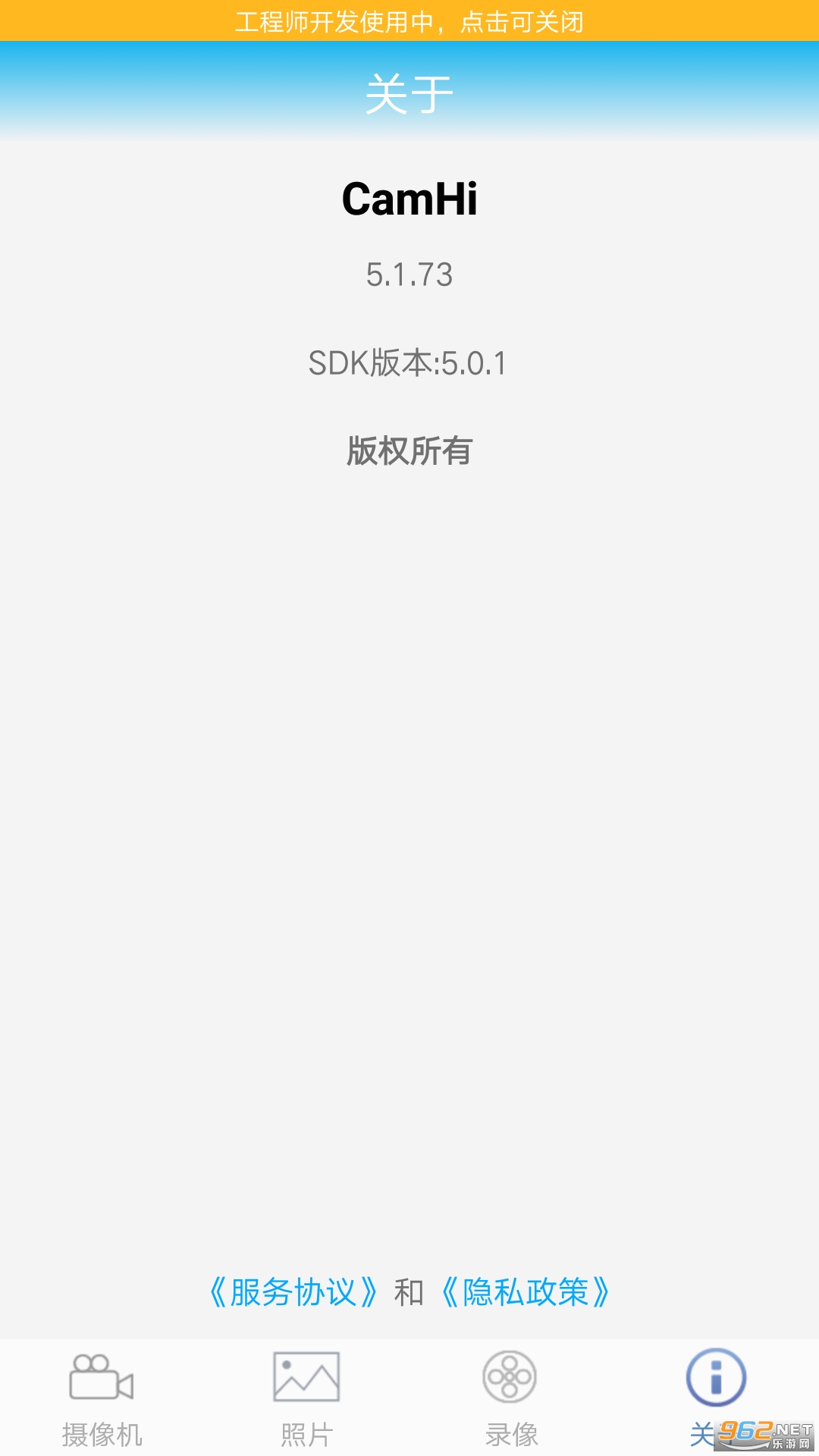
Task: Select the 关于 info tab
Action: tap(716, 1388)
